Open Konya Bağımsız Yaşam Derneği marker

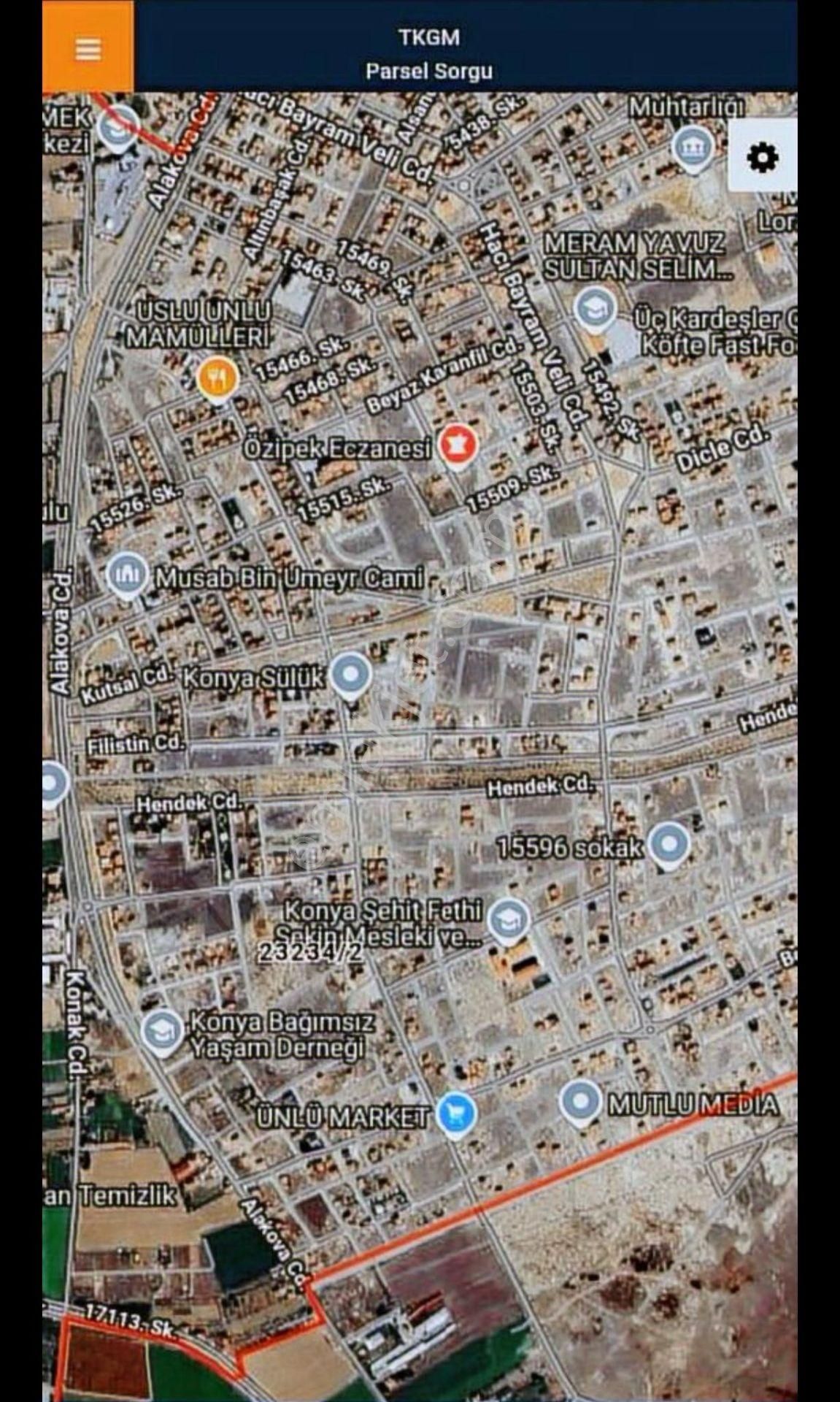click(161, 1030)
